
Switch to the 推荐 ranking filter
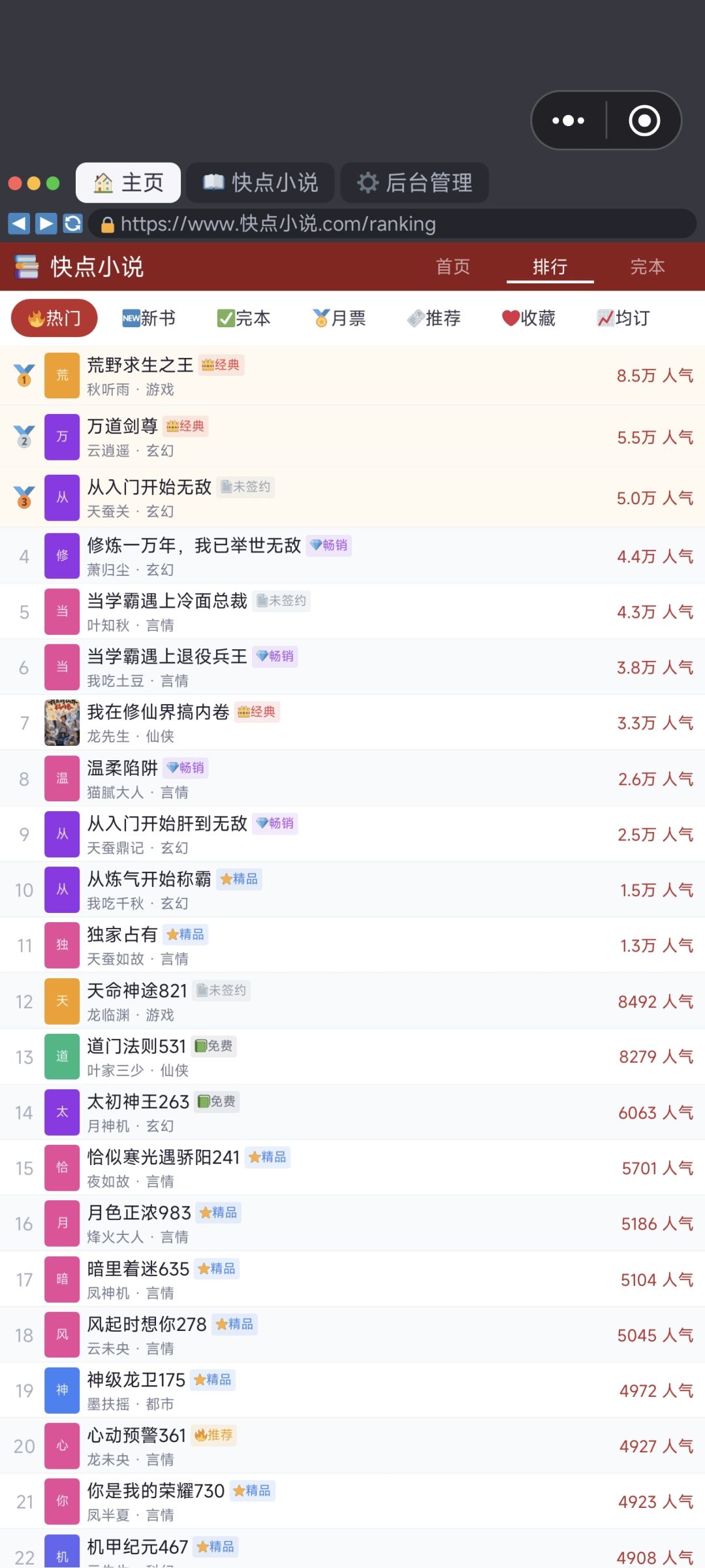(434, 319)
